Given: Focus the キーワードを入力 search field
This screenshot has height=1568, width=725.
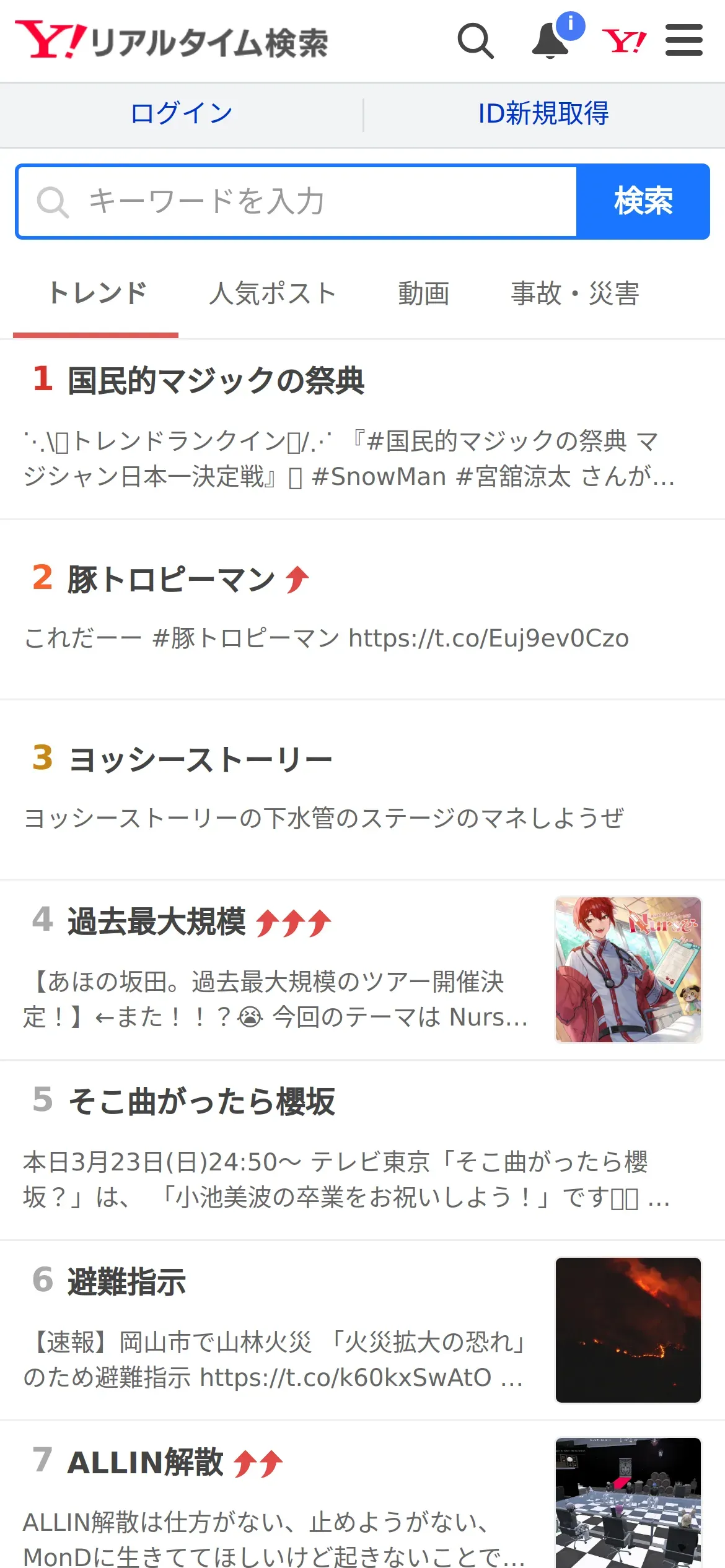Looking at the screenshot, I should 297,202.
